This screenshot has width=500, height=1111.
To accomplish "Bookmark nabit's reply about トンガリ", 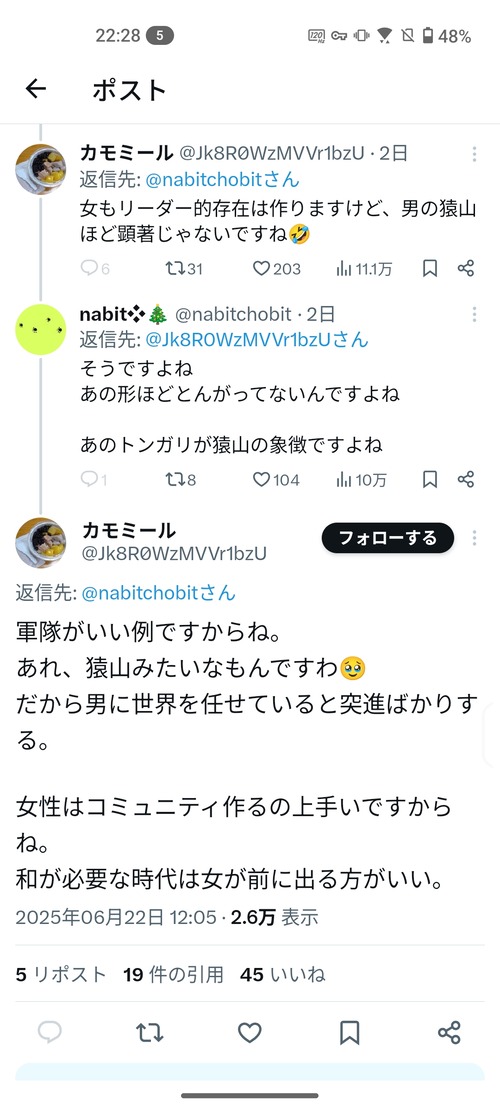I will (x=430, y=480).
